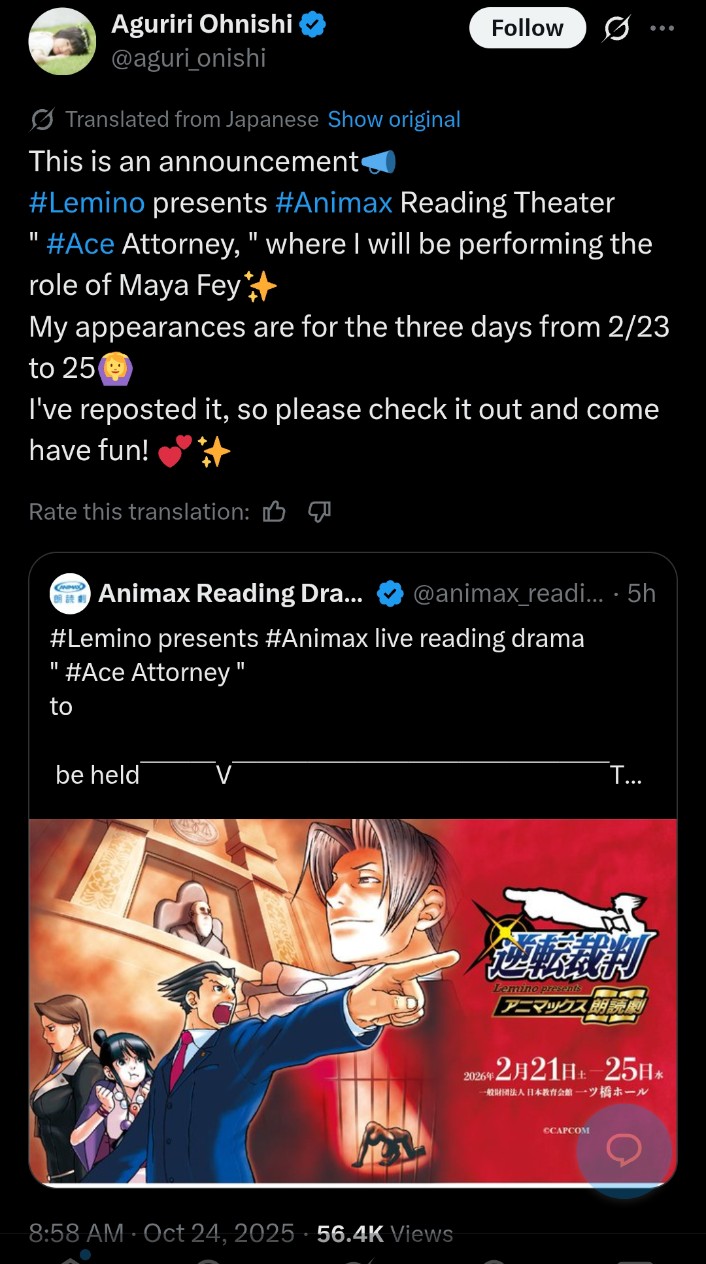Rate this translation thumbs down
This screenshot has width=706, height=1264.
pos(319,512)
